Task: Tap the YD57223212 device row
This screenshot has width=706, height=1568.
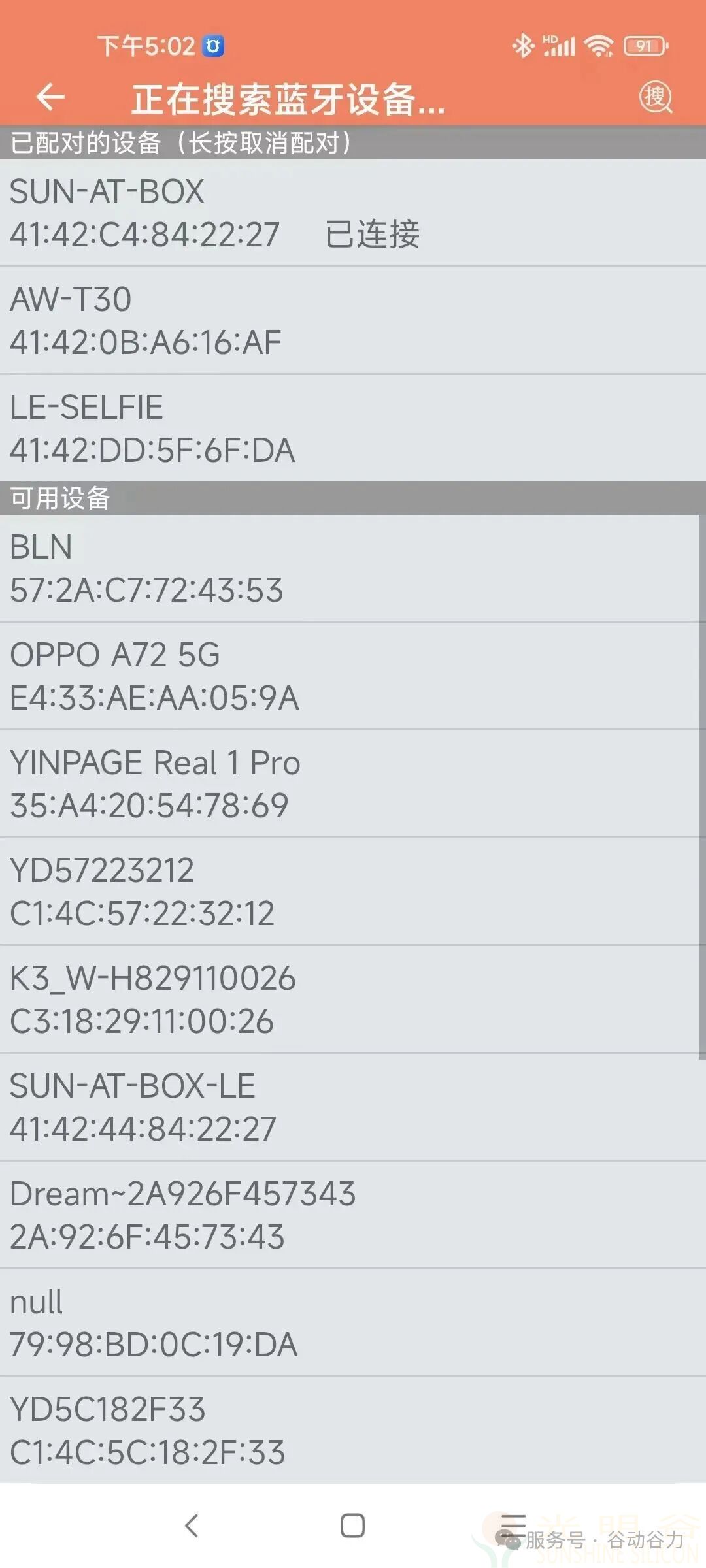Action: [x=353, y=892]
